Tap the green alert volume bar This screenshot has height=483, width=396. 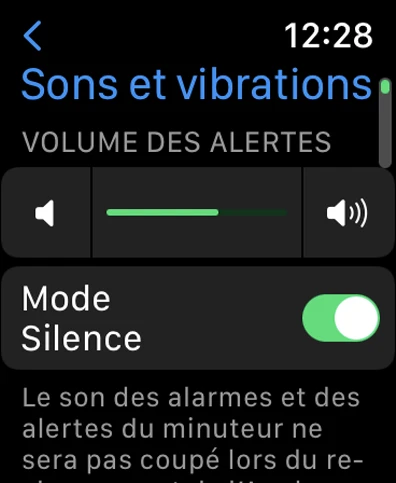click(197, 213)
